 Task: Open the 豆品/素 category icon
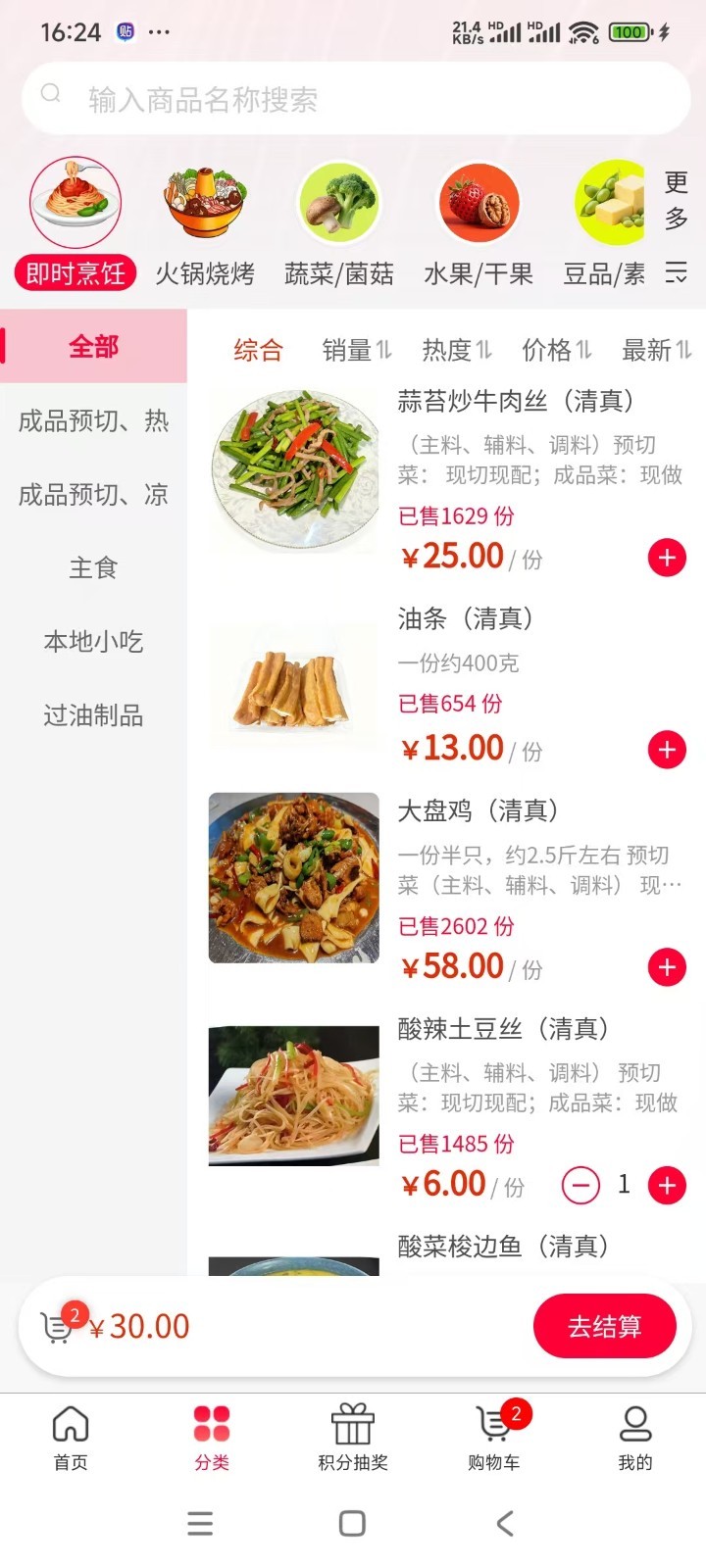click(x=610, y=203)
